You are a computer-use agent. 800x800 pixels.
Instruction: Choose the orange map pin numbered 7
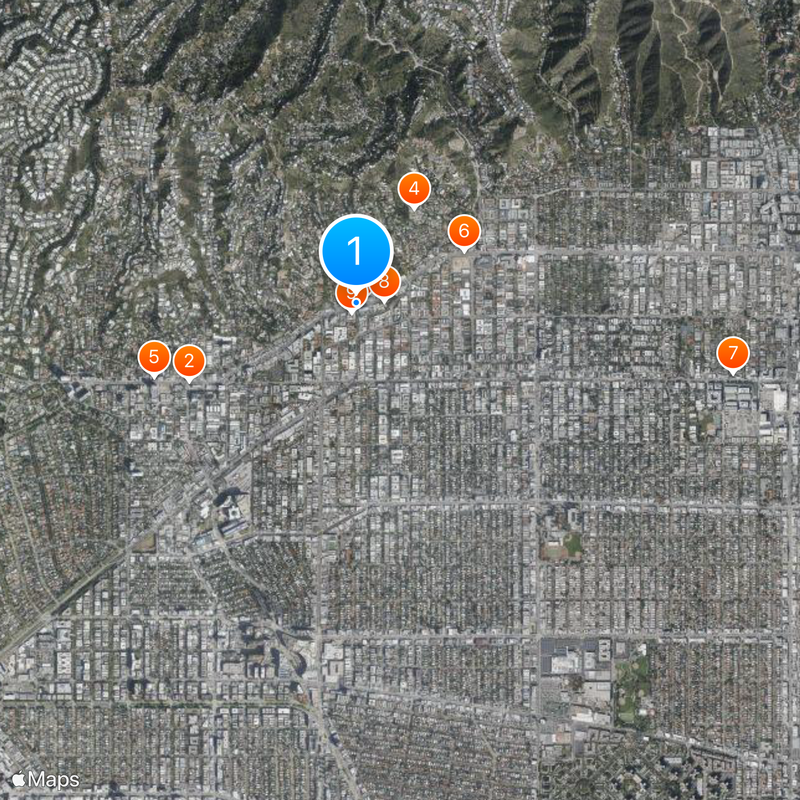coord(733,353)
